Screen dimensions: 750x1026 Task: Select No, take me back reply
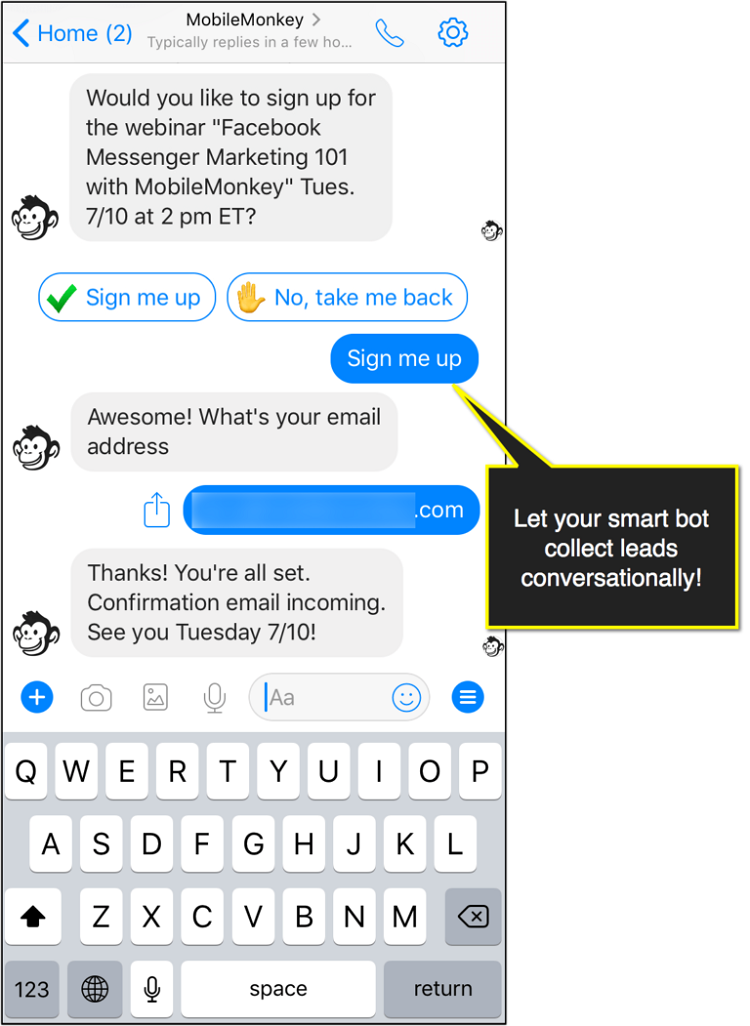pyautogui.click(x=347, y=297)
